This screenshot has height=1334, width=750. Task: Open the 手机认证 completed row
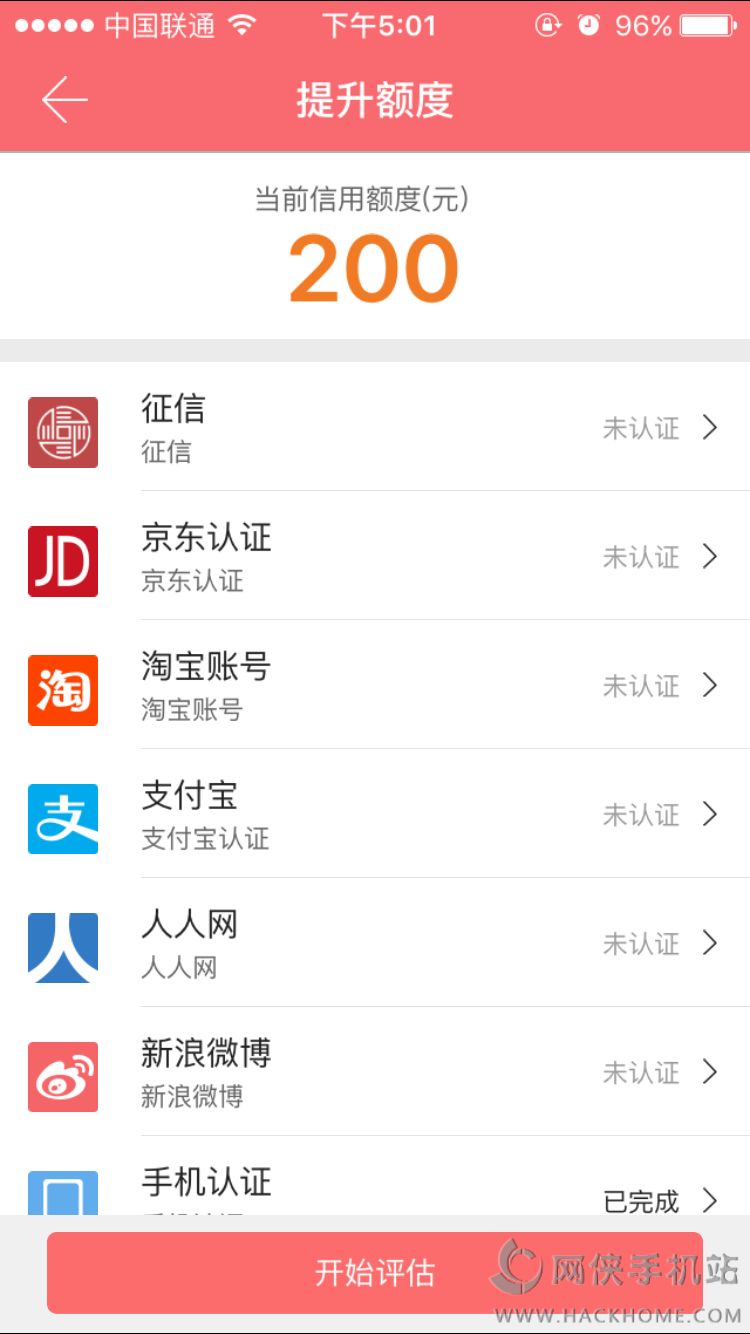(x=375, y=1190)
